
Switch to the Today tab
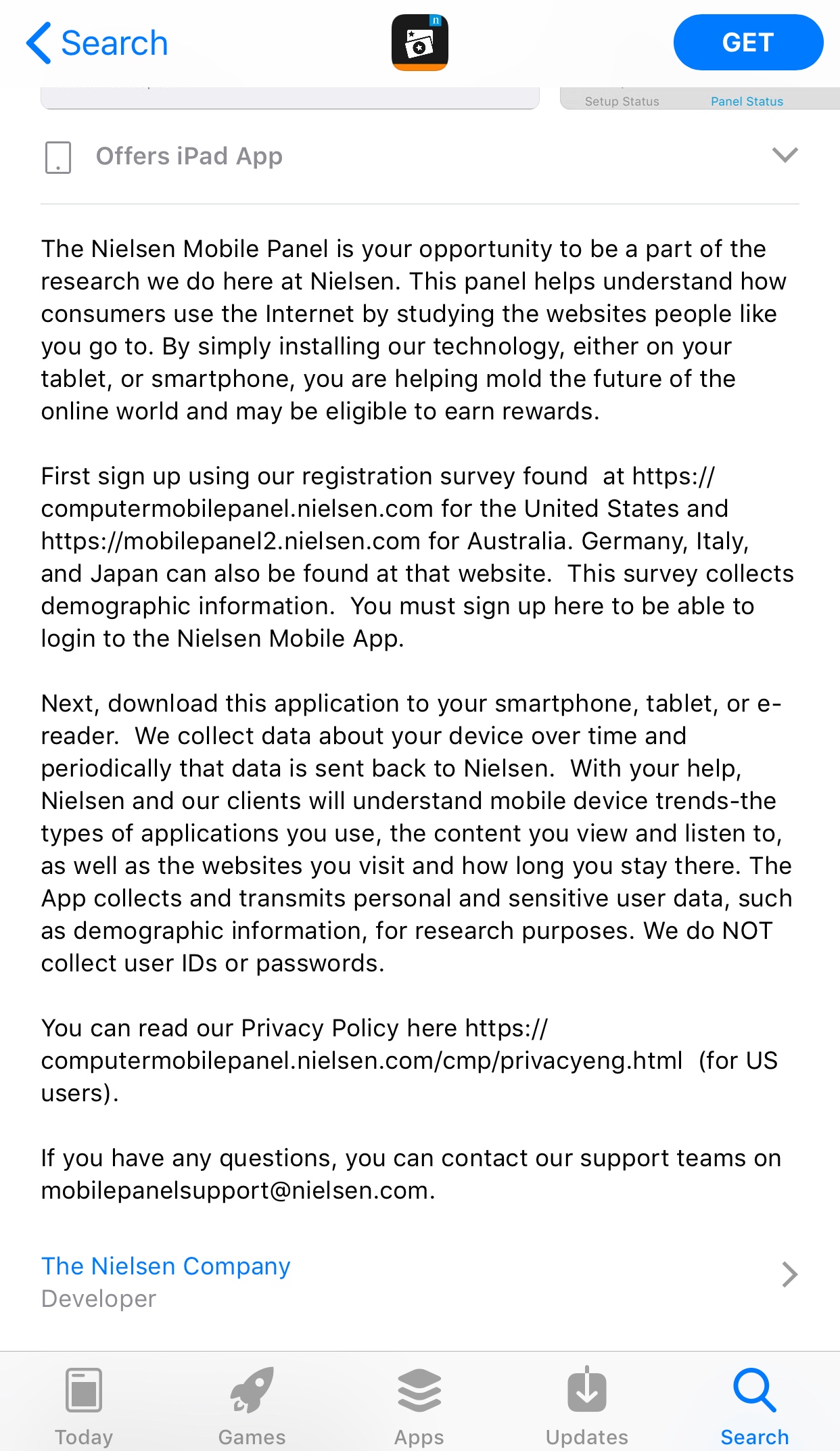[84, 1406]
